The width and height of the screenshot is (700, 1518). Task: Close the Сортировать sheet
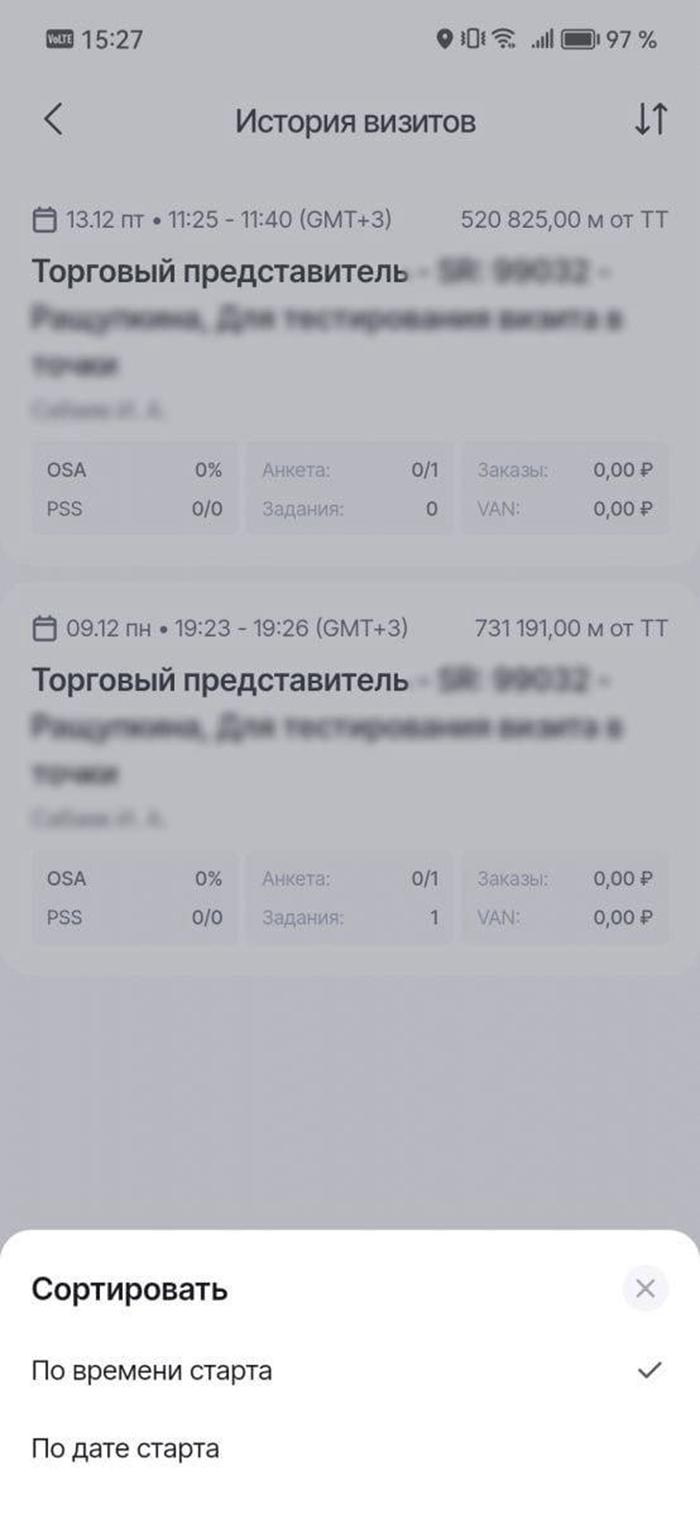[x=645, y=1289]
